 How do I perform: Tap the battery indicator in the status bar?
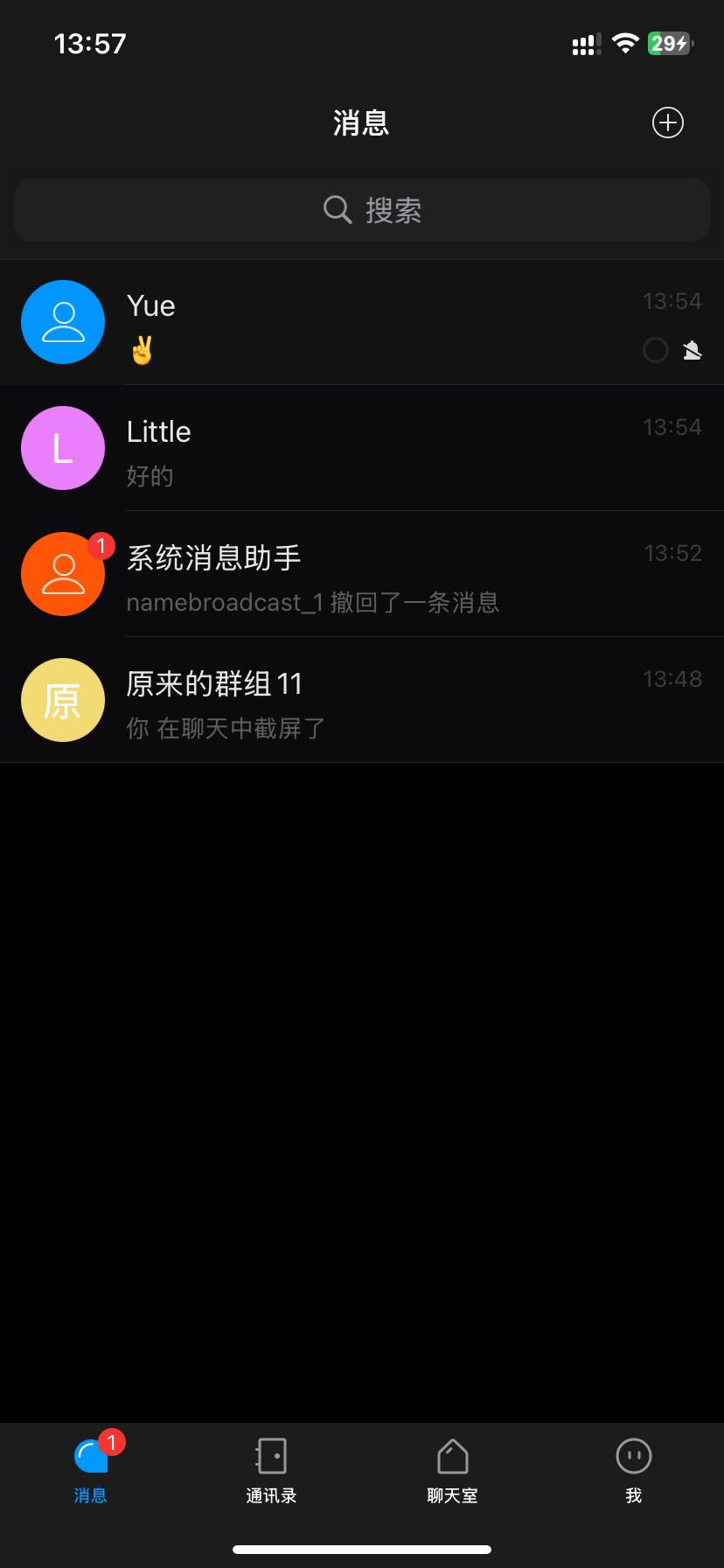[668, 42]
